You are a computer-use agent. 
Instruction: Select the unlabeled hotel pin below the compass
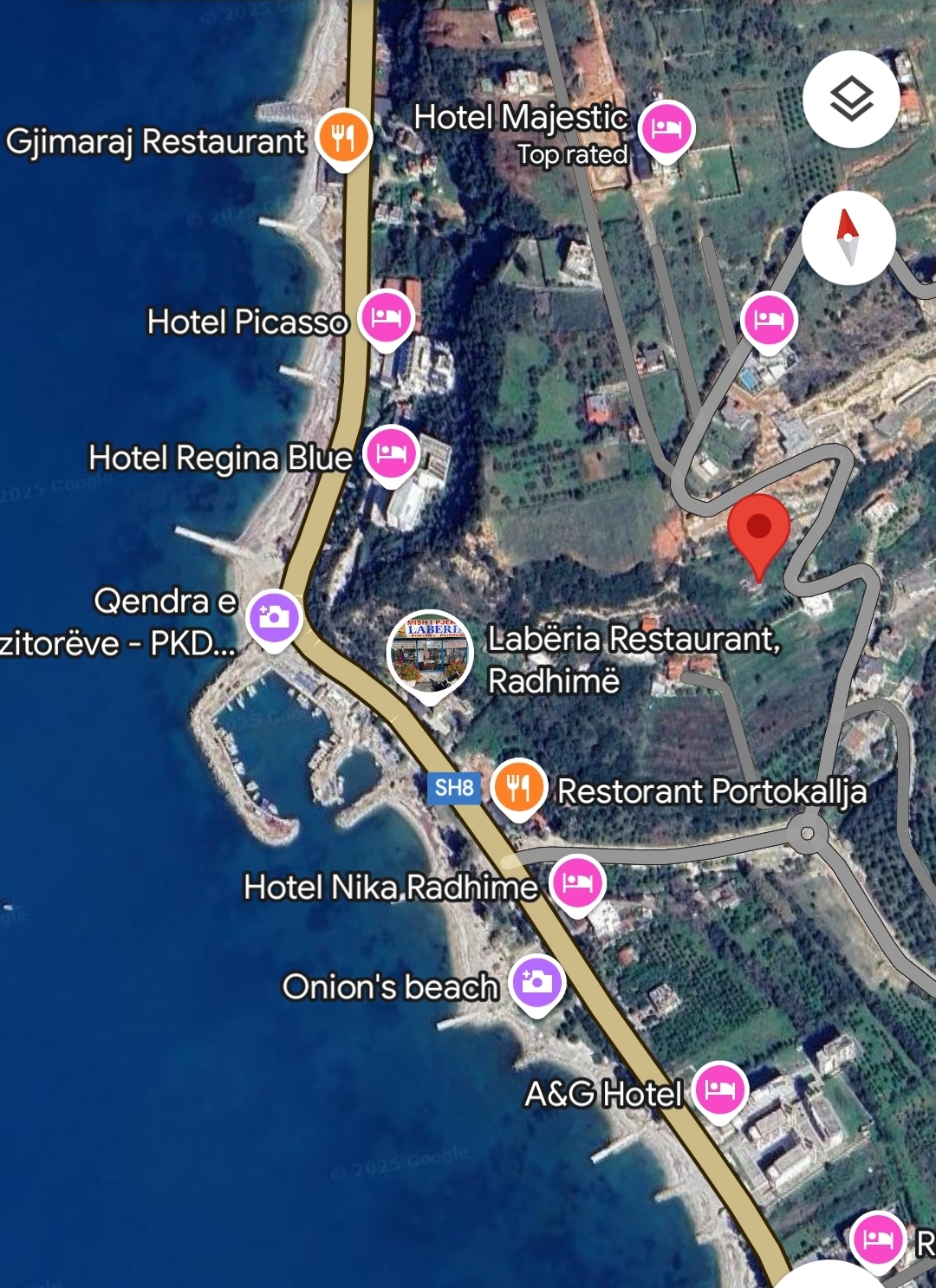tap(769, 320)
